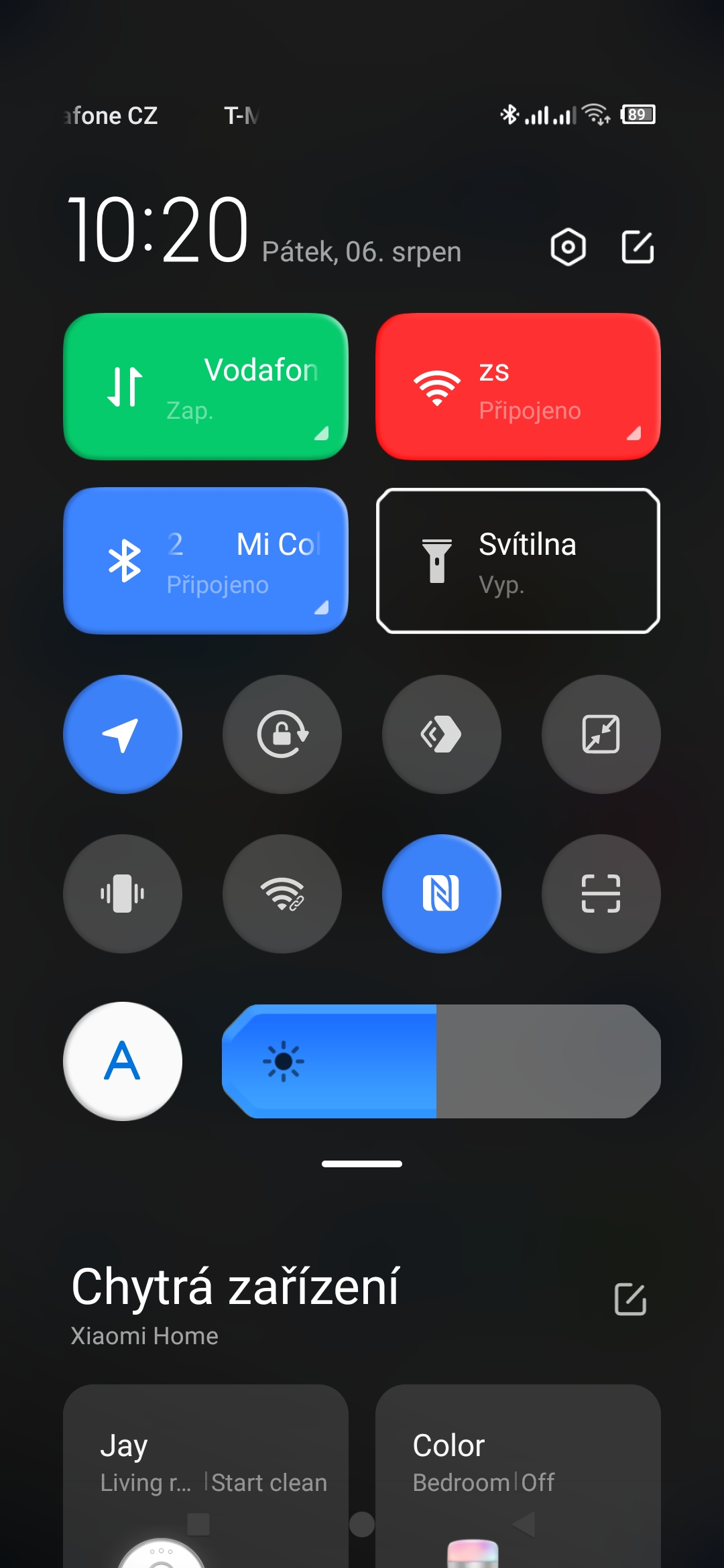Toggle Vodafone mobile data tile

point(206,387)
